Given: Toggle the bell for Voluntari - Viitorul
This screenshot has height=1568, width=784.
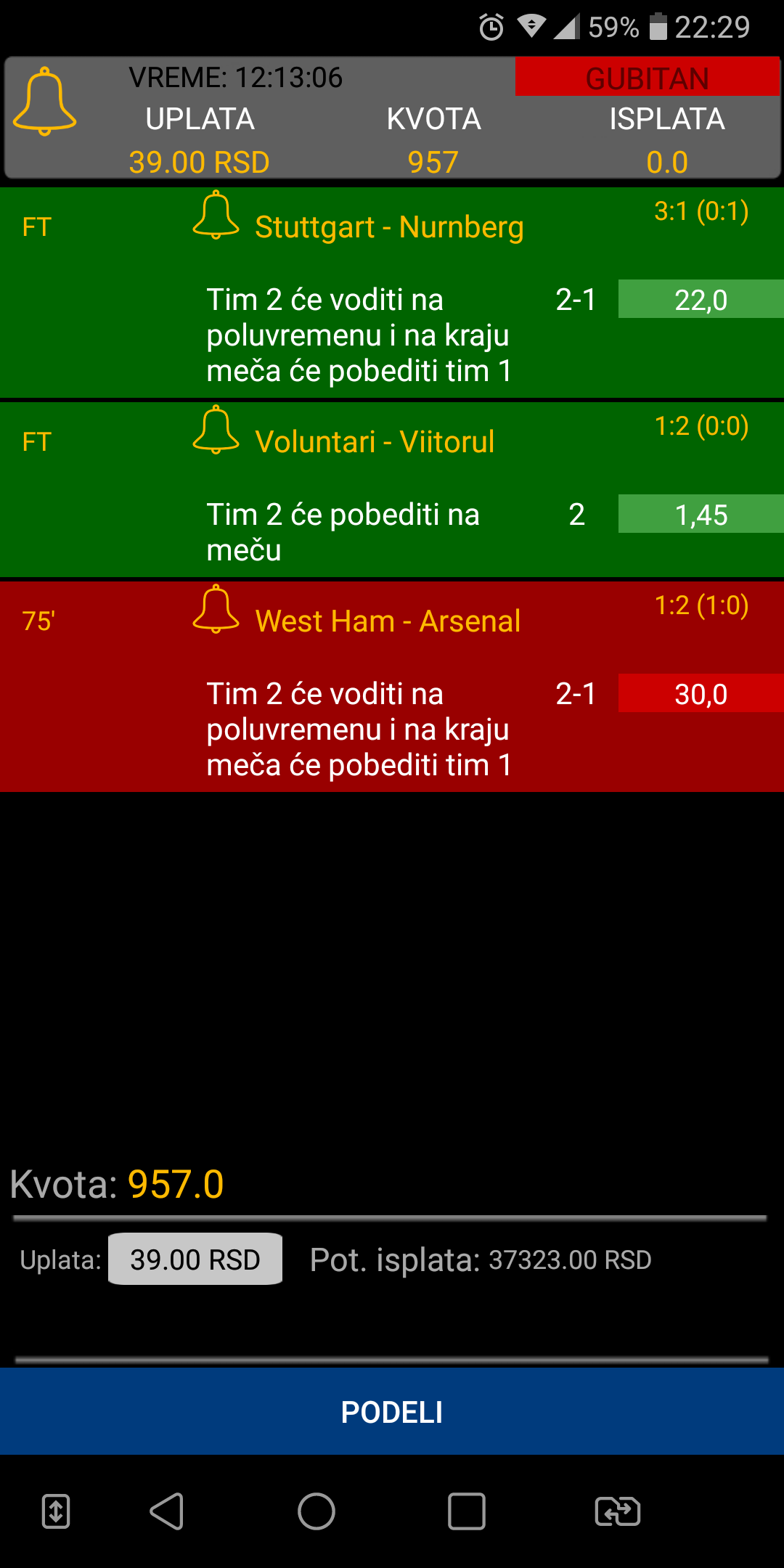Looking at the screenshot, I should tap(216, 430).
